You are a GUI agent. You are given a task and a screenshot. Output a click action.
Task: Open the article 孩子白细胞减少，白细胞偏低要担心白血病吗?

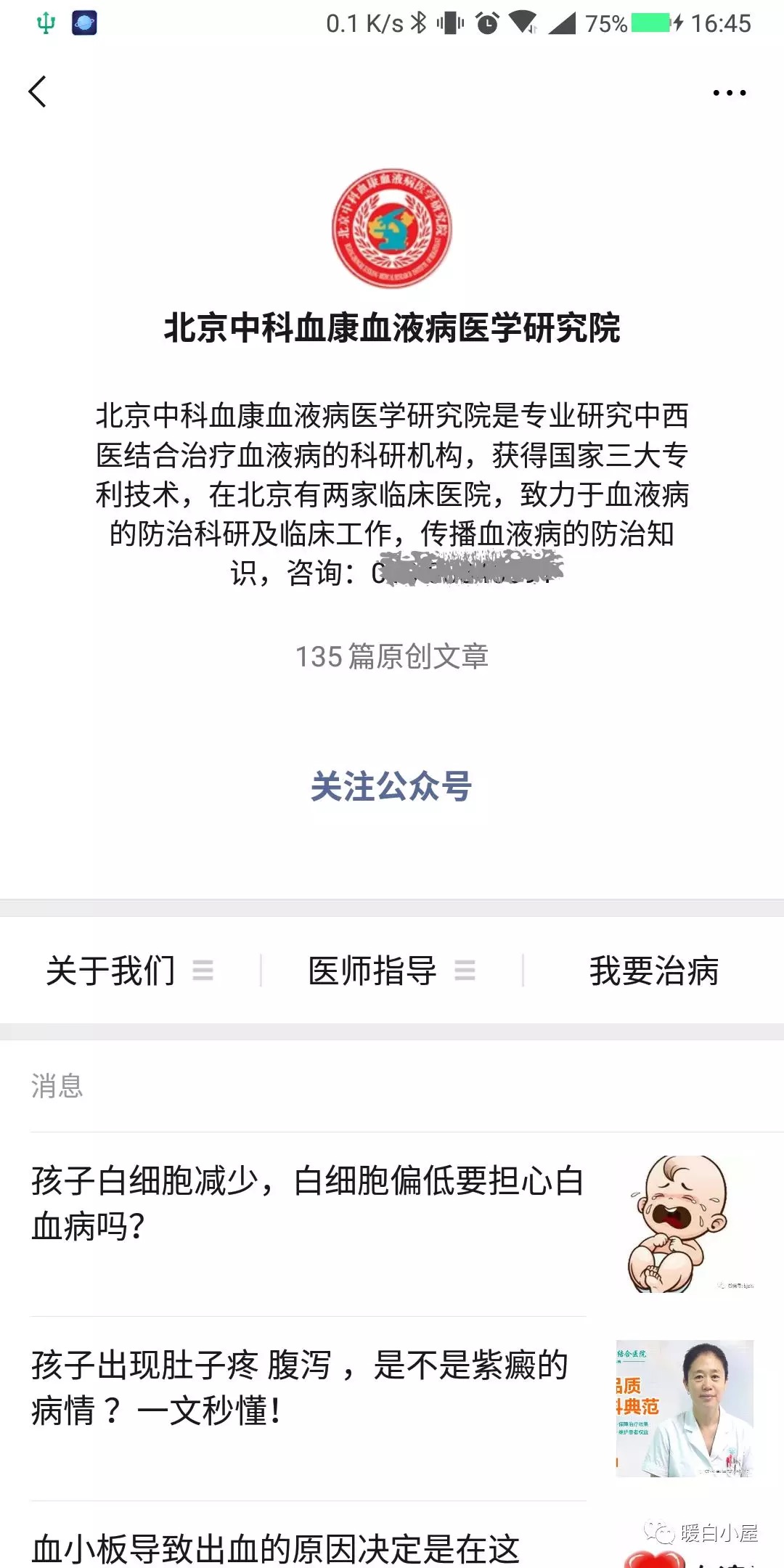tap(308, 1203)
